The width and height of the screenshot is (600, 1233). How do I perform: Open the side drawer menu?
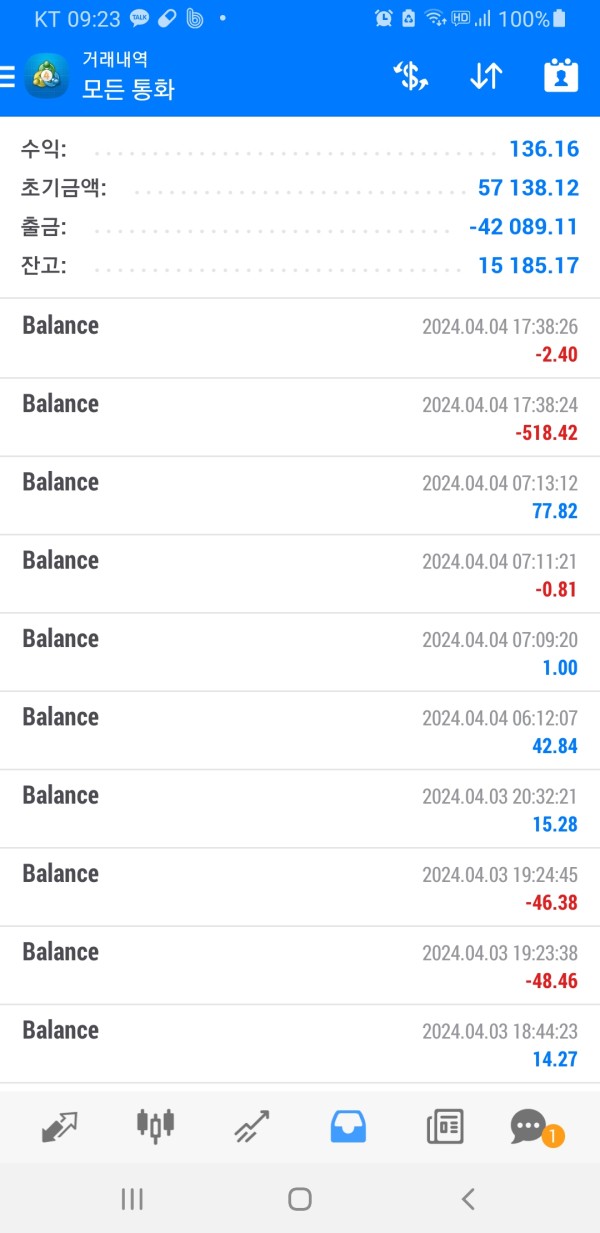tap(8, 76)
